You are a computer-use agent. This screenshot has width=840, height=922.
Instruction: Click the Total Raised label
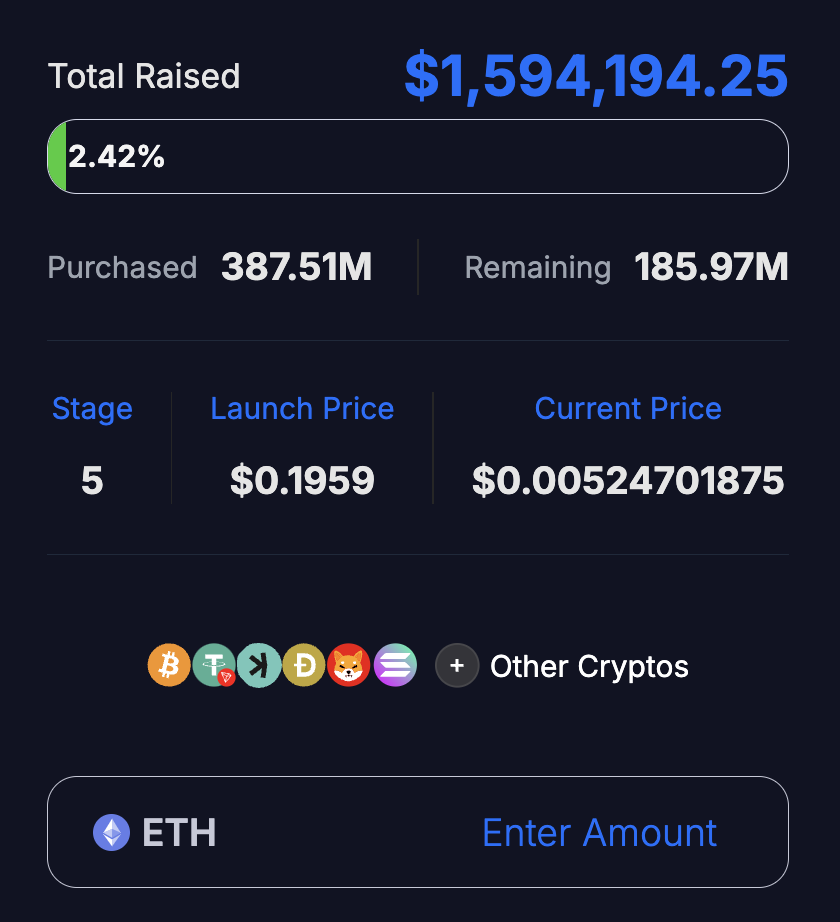(x=144, y=75)
